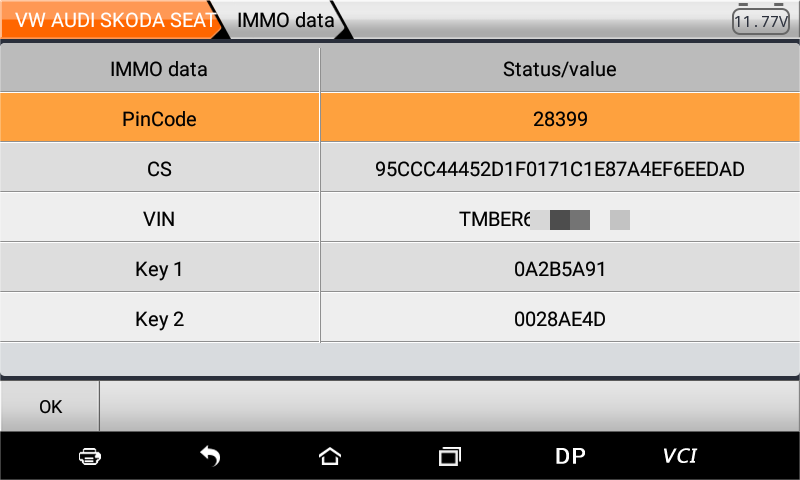Viewport: 800px width, 480px height.
Task: Open recent apps view
Action: coord(450,456)
